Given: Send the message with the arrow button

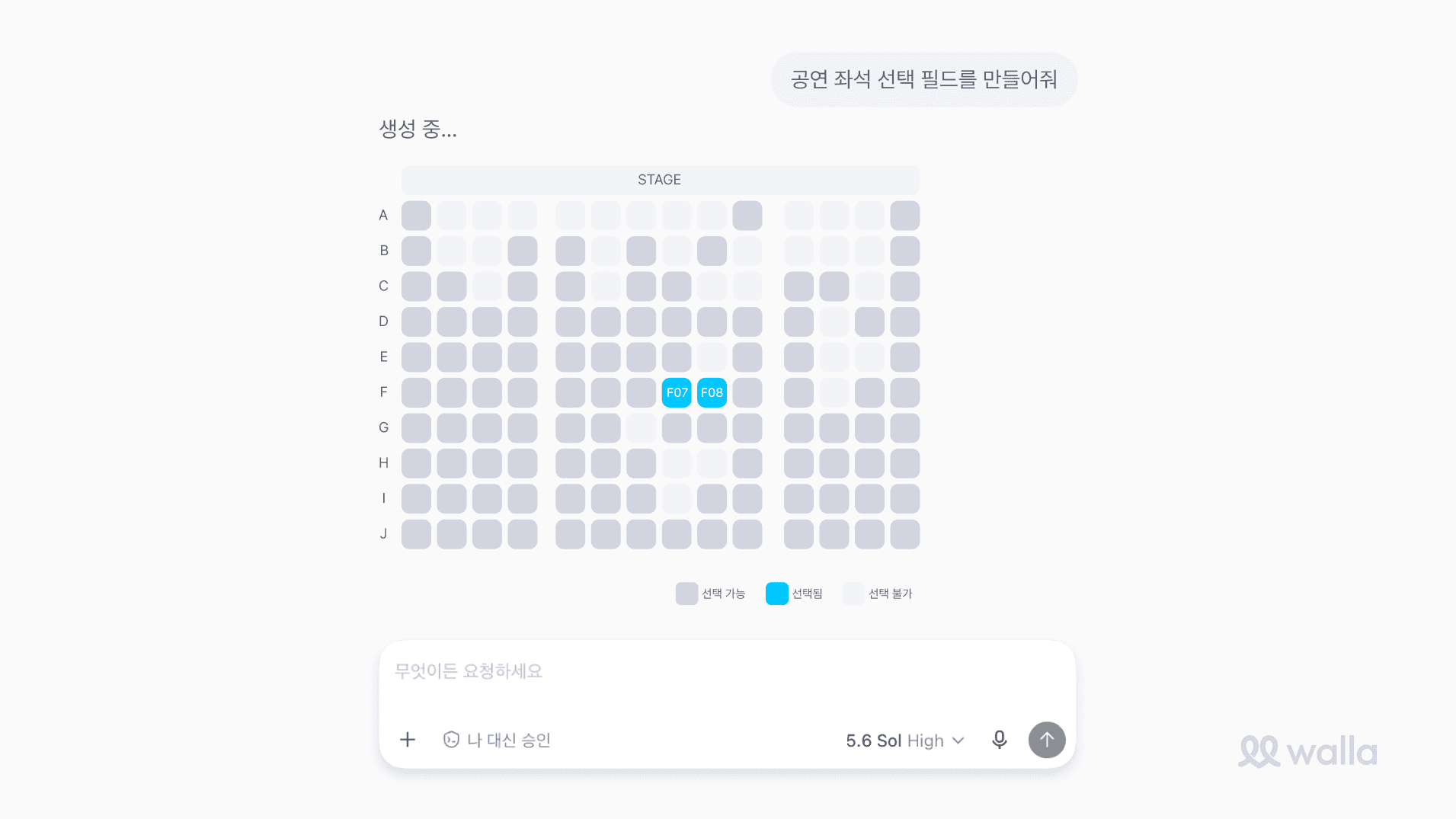Looking at the screenshot, I should 1047,740.
